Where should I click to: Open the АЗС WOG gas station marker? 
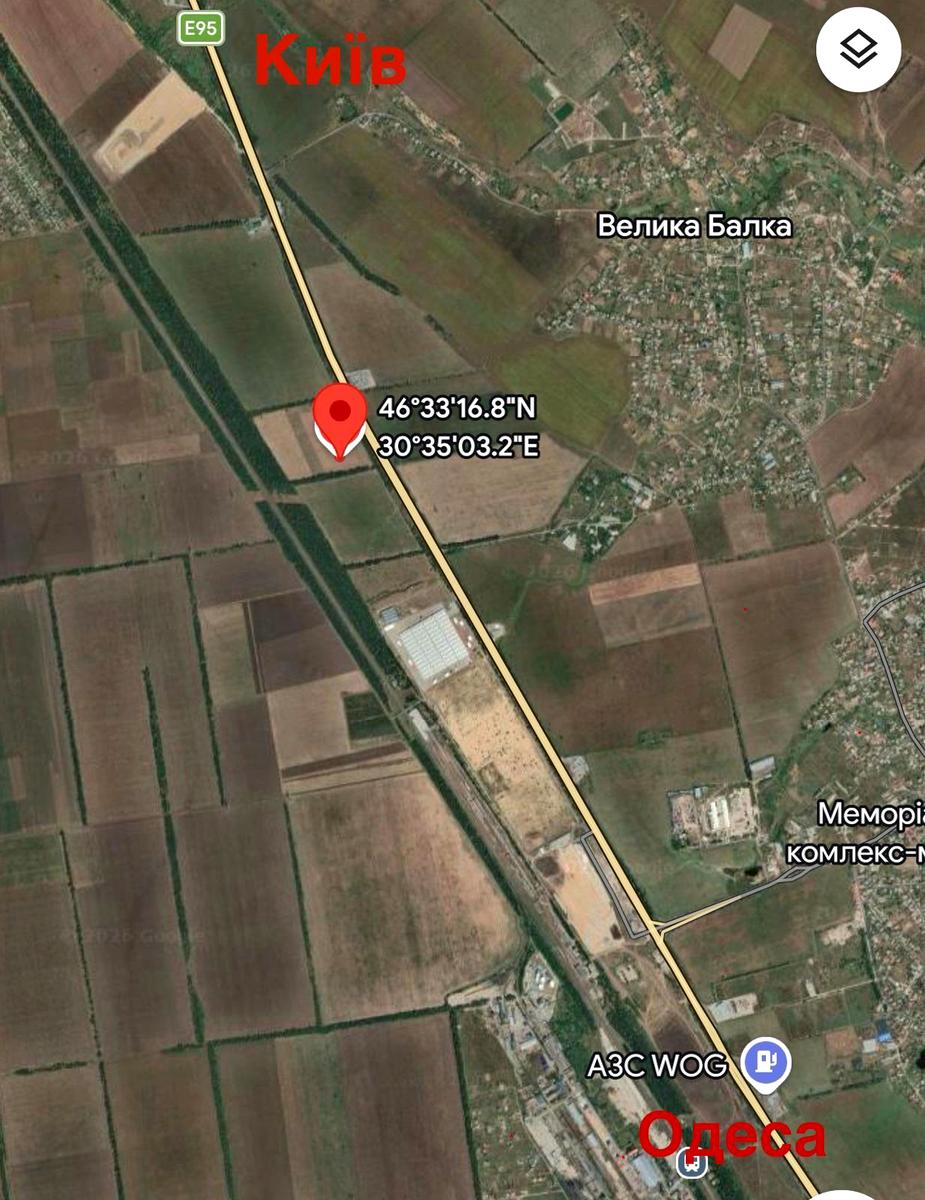click(x=767, y=1064)
